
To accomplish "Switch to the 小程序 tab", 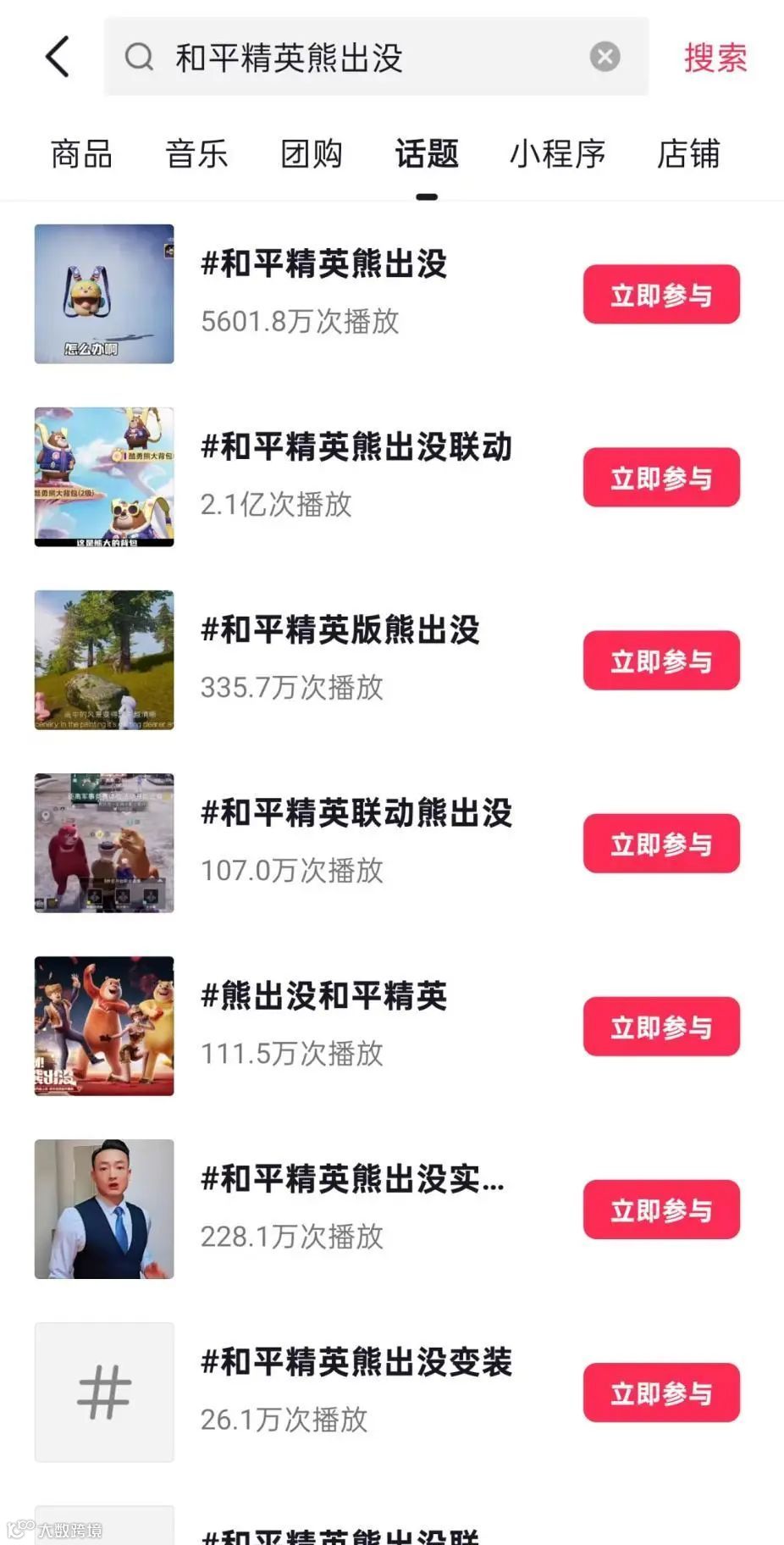I will click(557, 154).
